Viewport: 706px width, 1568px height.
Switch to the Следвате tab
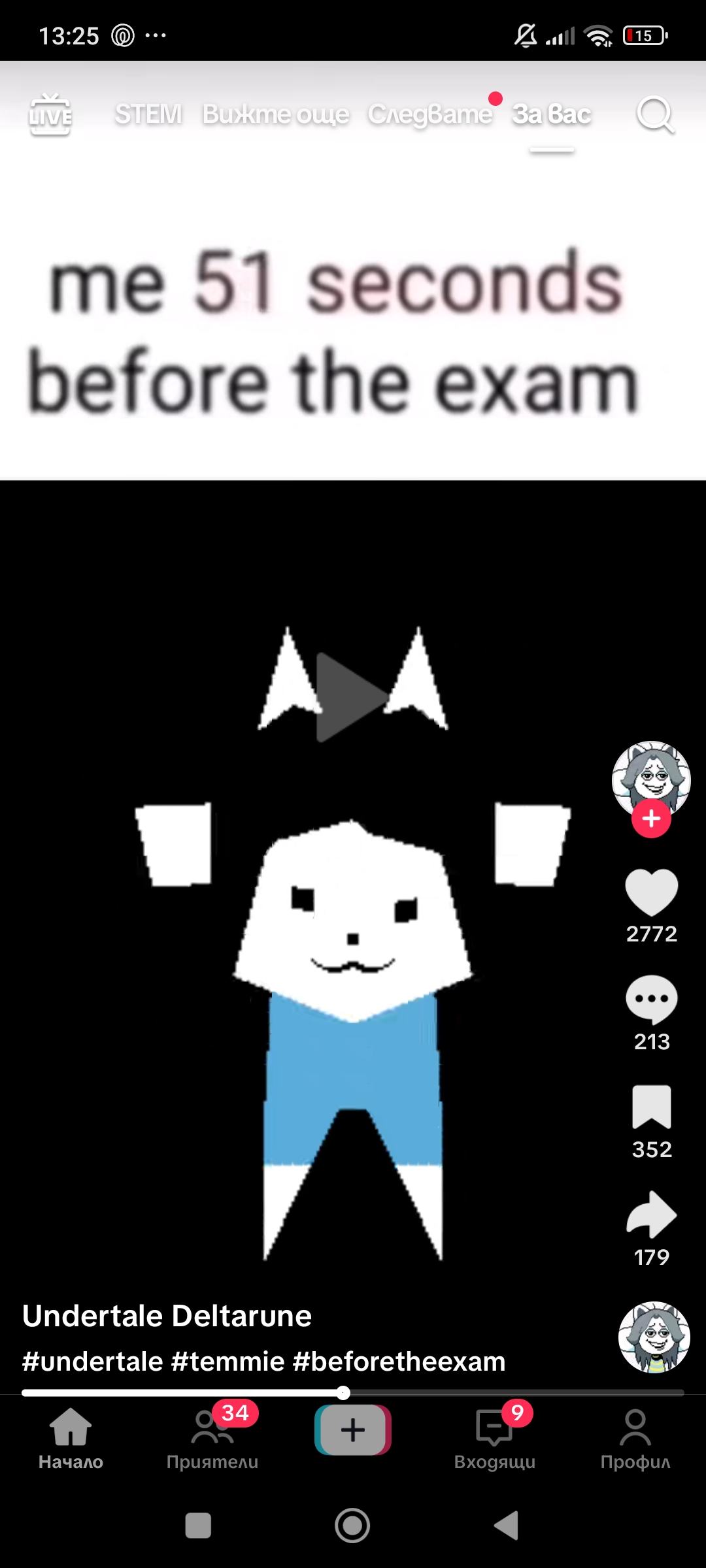pyautogui.click(x=429, y=114)
